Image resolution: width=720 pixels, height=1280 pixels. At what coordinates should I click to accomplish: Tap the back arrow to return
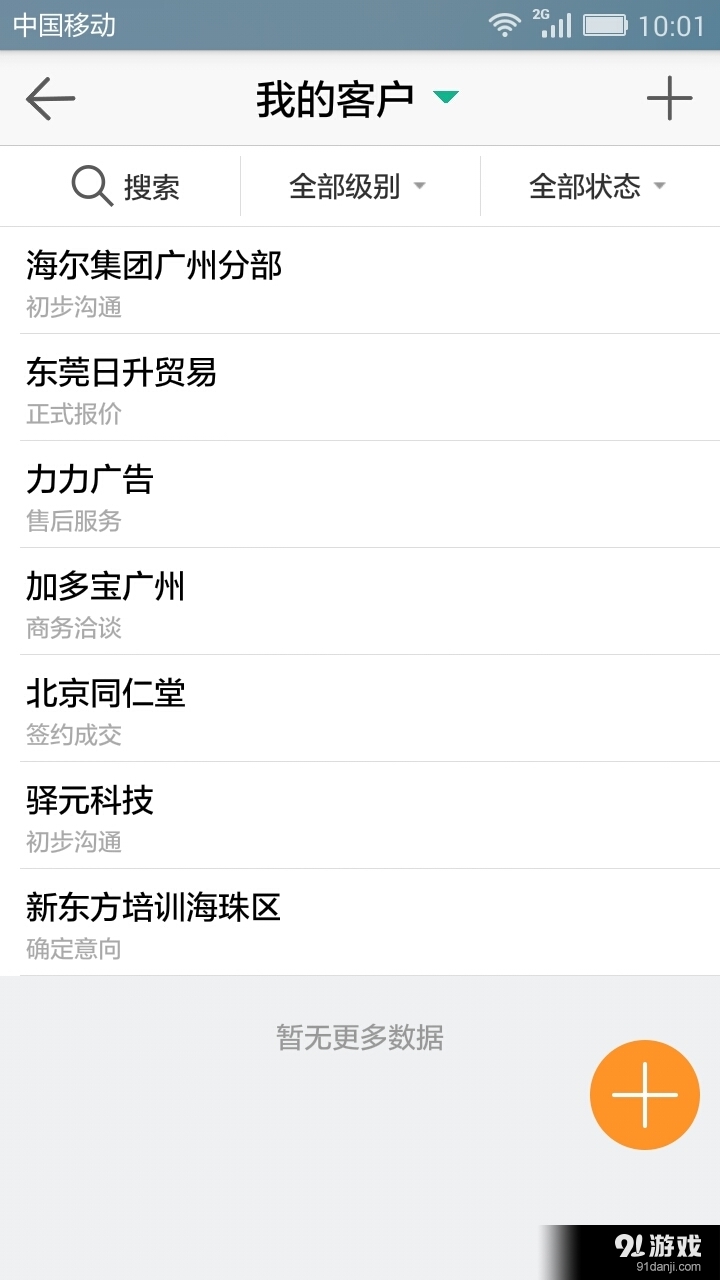(47, 97)
